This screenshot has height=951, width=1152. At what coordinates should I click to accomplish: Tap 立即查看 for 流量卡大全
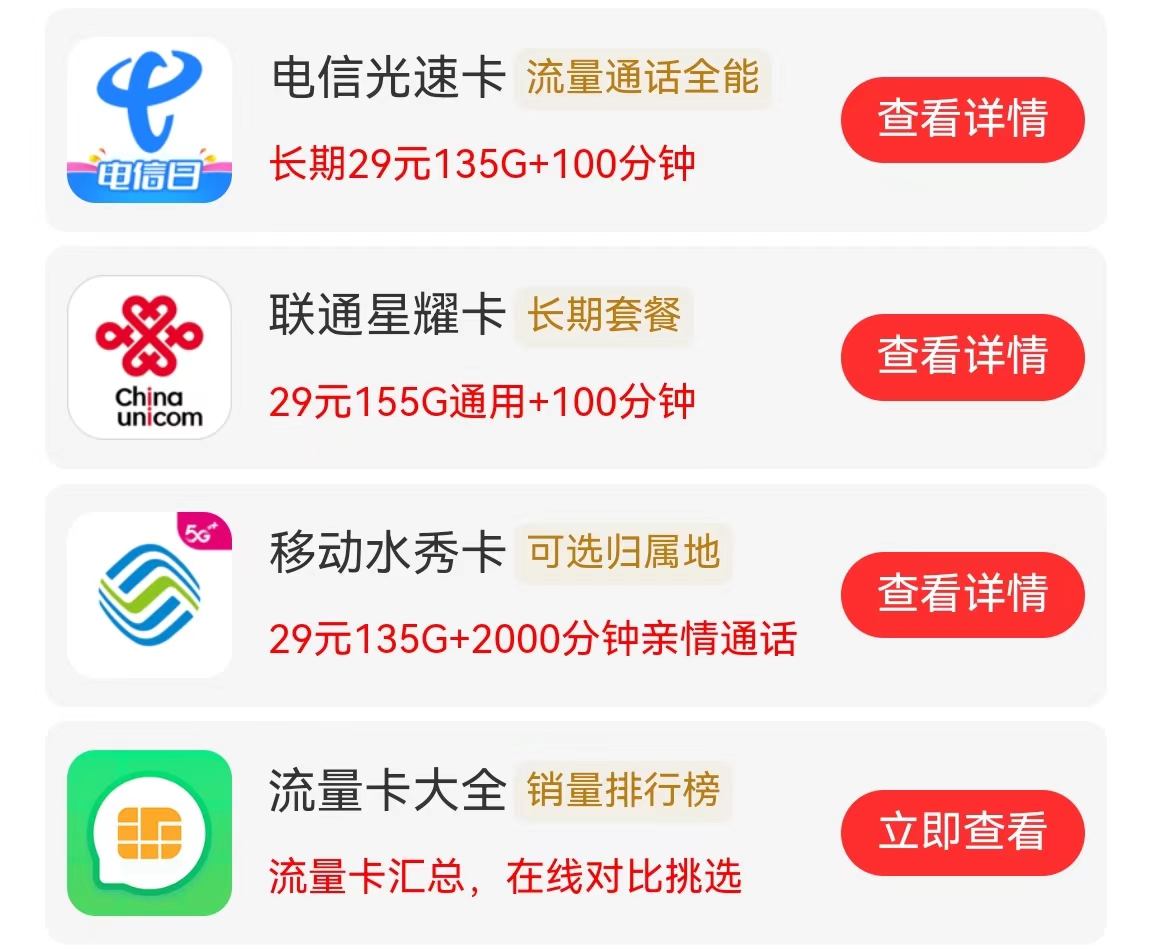962,832
